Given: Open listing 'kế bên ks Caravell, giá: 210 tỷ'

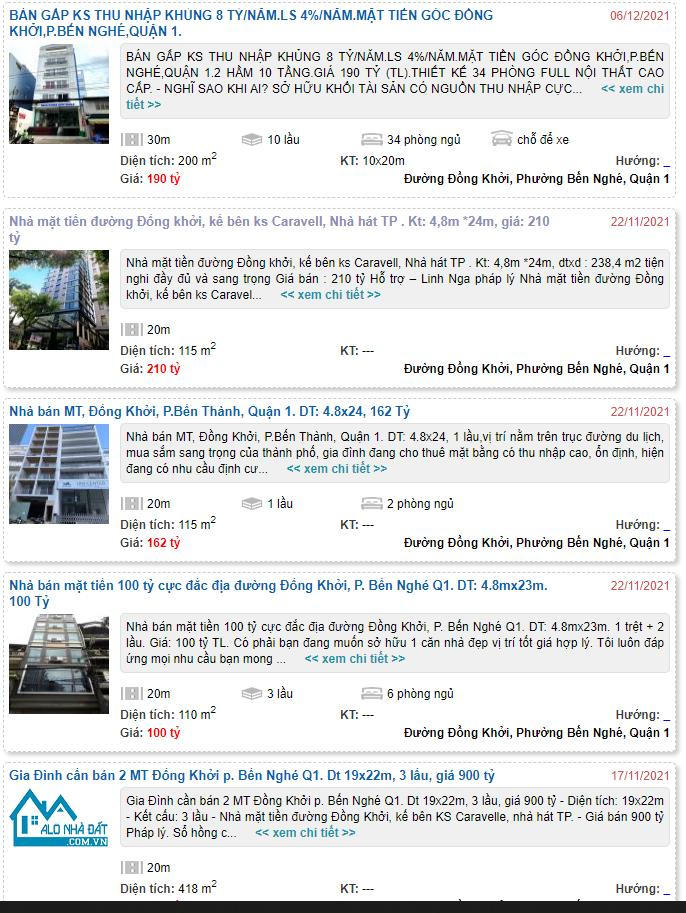Looking at the screenshot, I should click(x=279, y=221).
